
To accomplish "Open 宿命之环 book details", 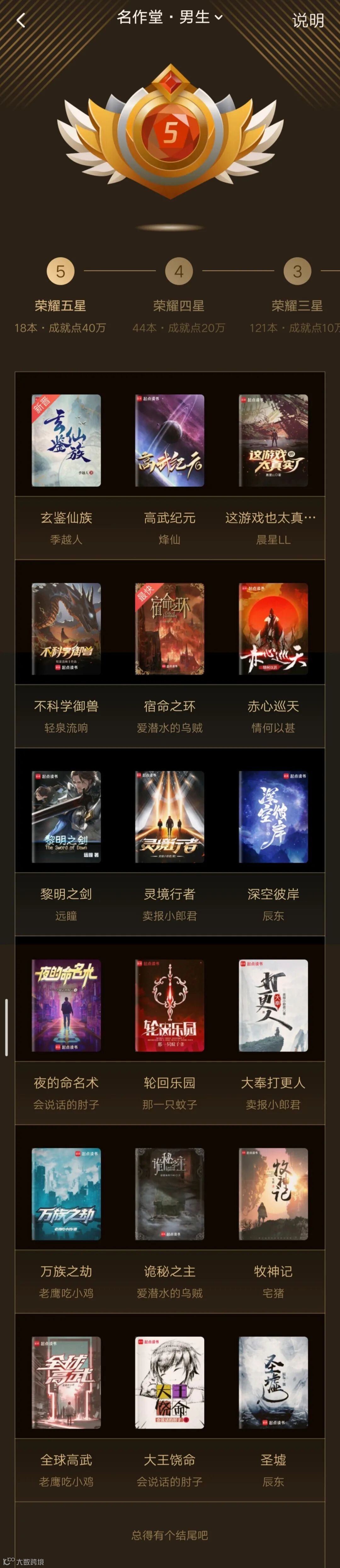I will pyautogui.click(x=170, y=629).
